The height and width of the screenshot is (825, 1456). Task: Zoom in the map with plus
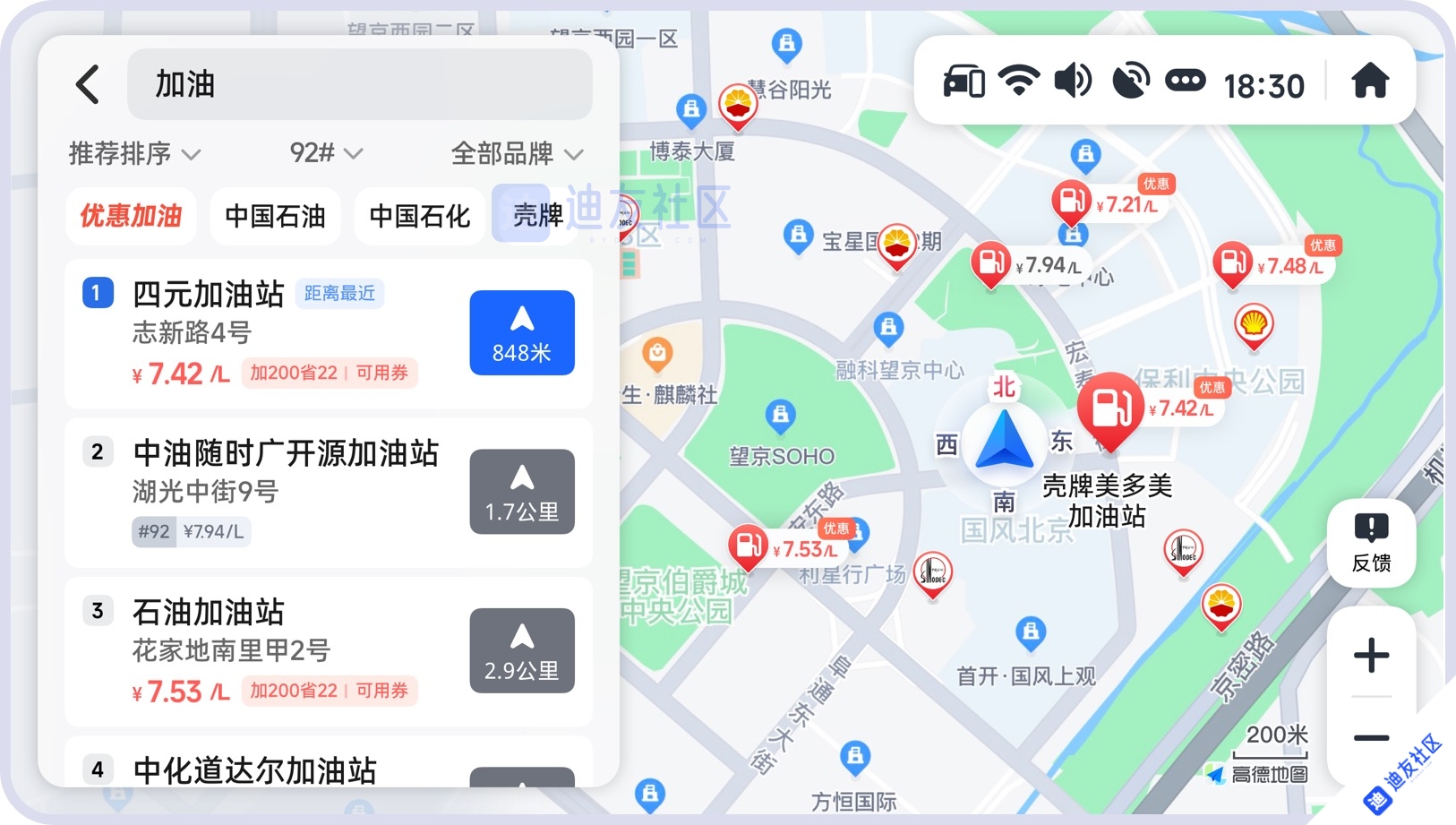[1371, 655]
